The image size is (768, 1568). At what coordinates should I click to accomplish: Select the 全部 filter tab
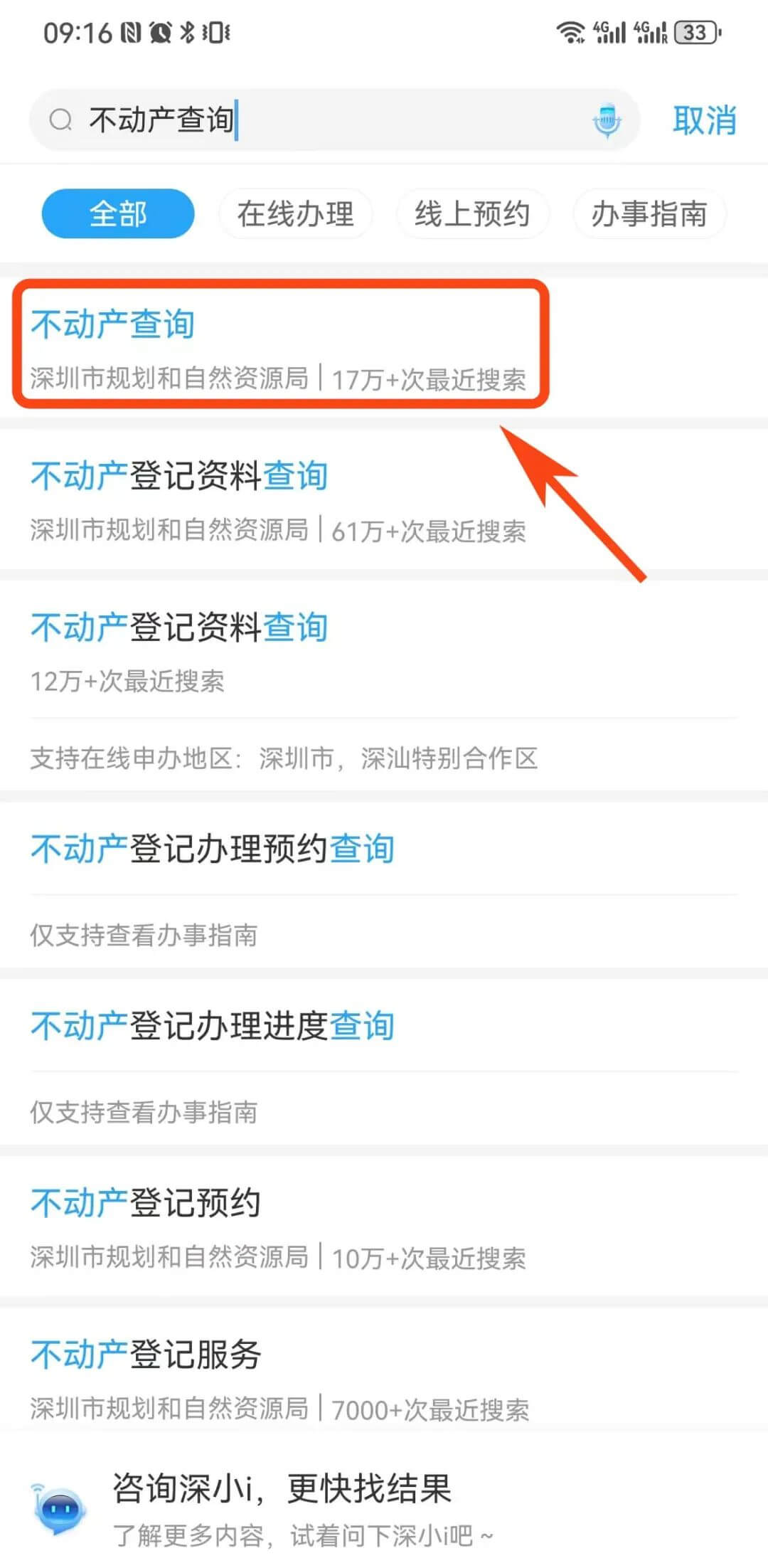coord(118,213)
